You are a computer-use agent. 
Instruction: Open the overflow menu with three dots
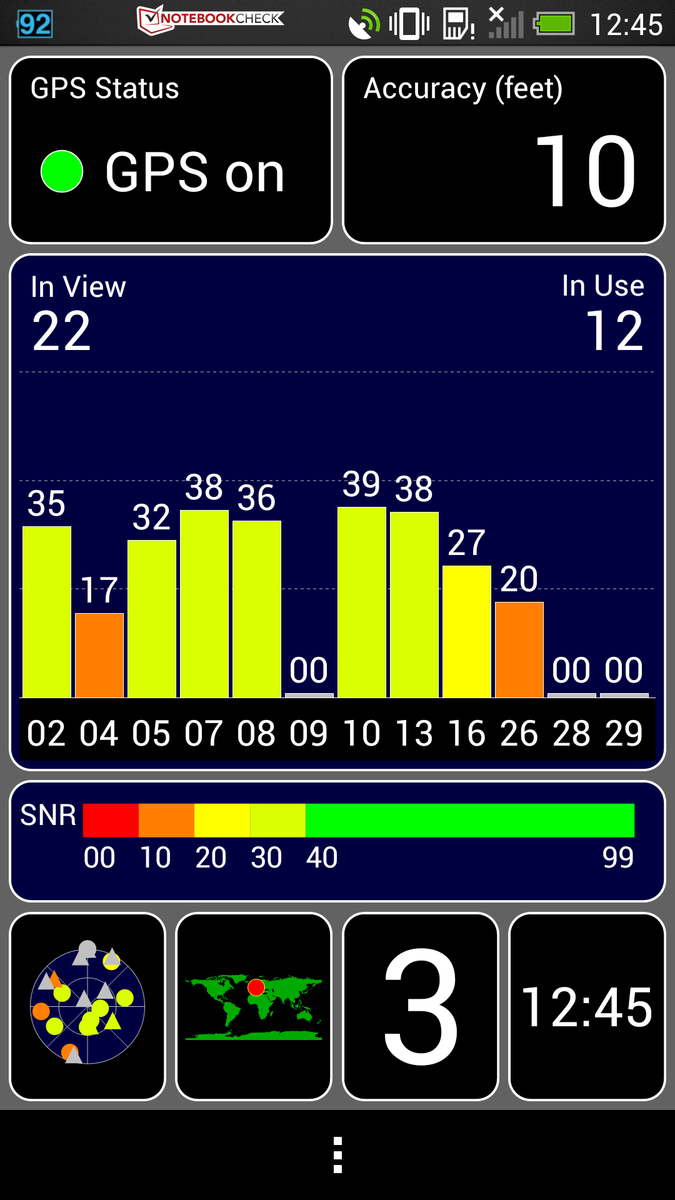338,1154
